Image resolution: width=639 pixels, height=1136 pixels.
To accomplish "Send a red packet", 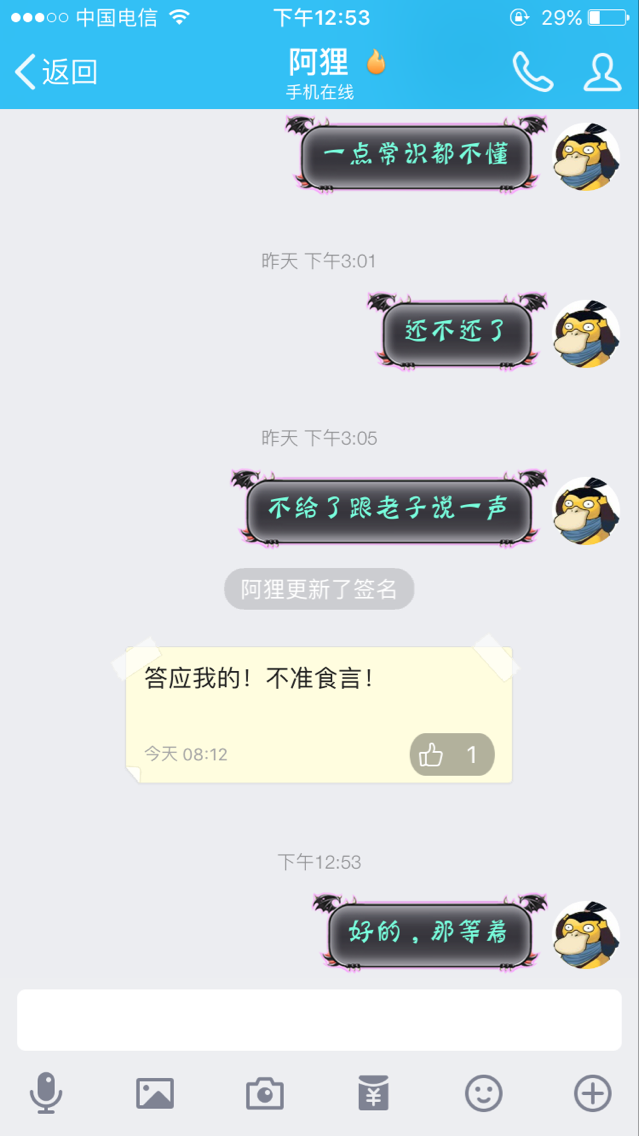I will point(374,1093).
